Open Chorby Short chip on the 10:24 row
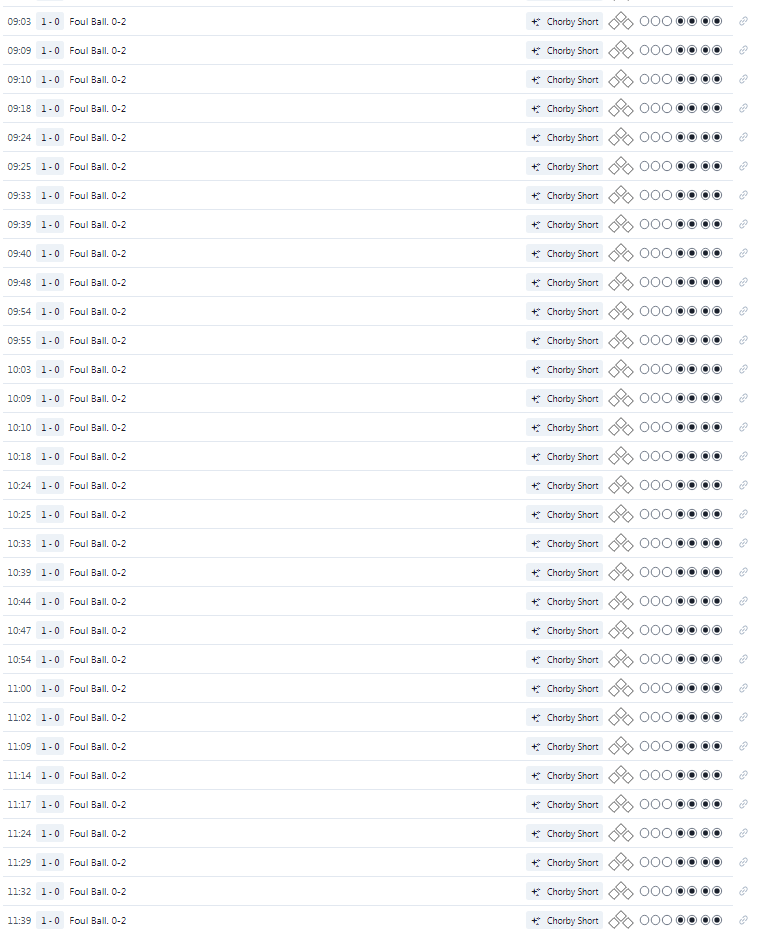Screen dimensions: 766x934 pyautogui.click(x=564, y=486)
